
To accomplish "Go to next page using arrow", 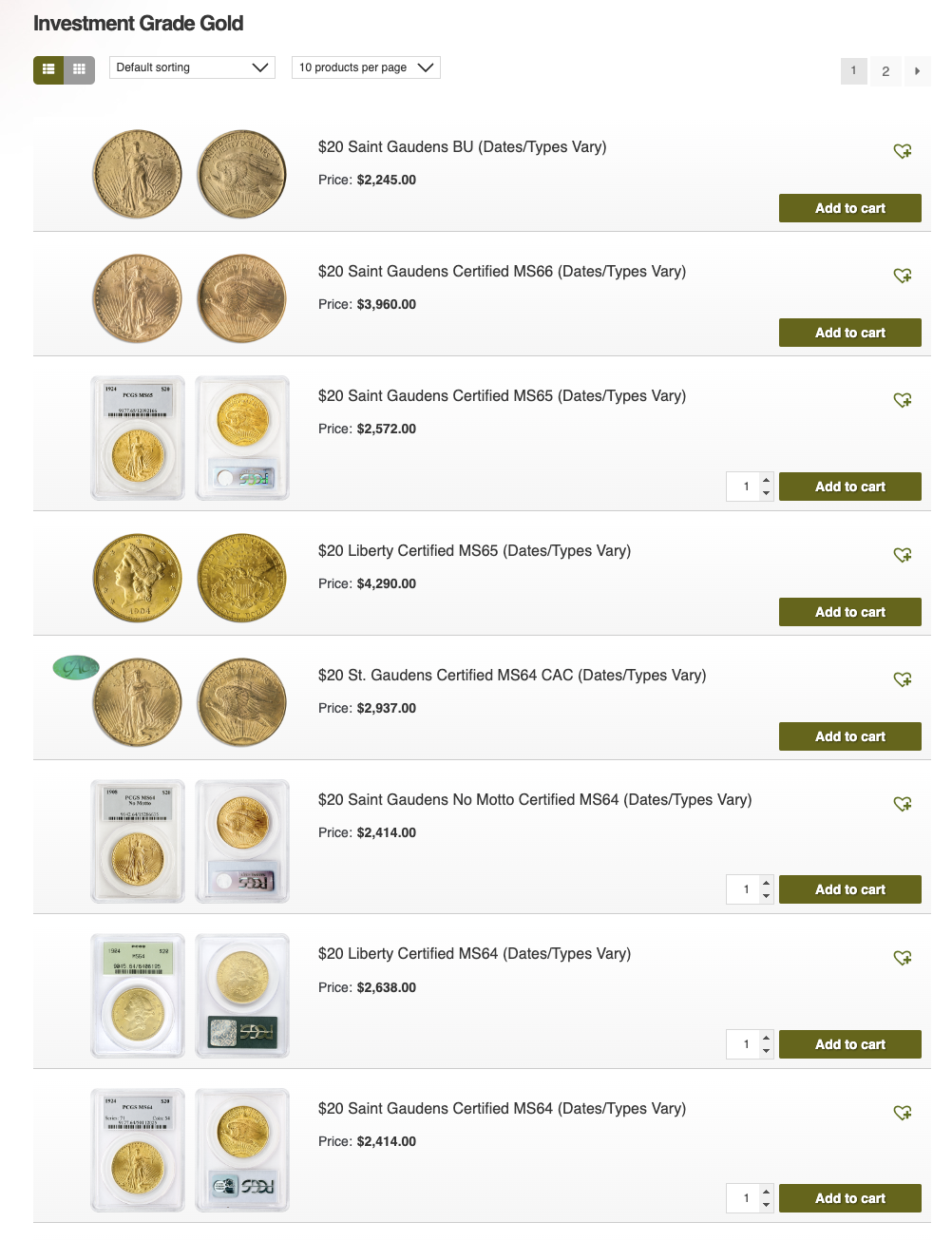I will coord(917,71).
